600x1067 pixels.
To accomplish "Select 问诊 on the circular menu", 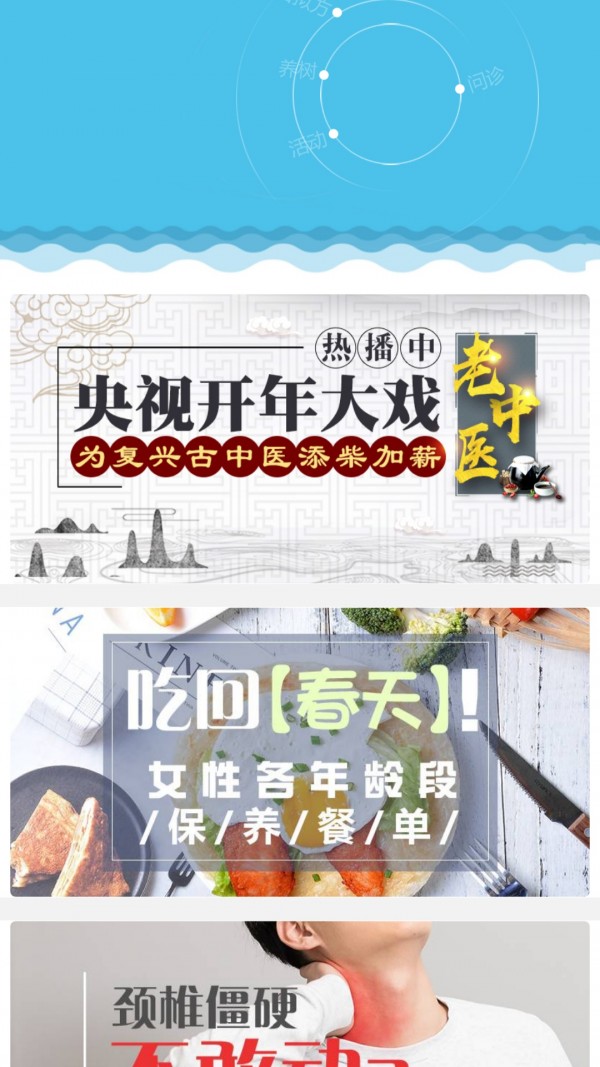I will coord(484,80).
